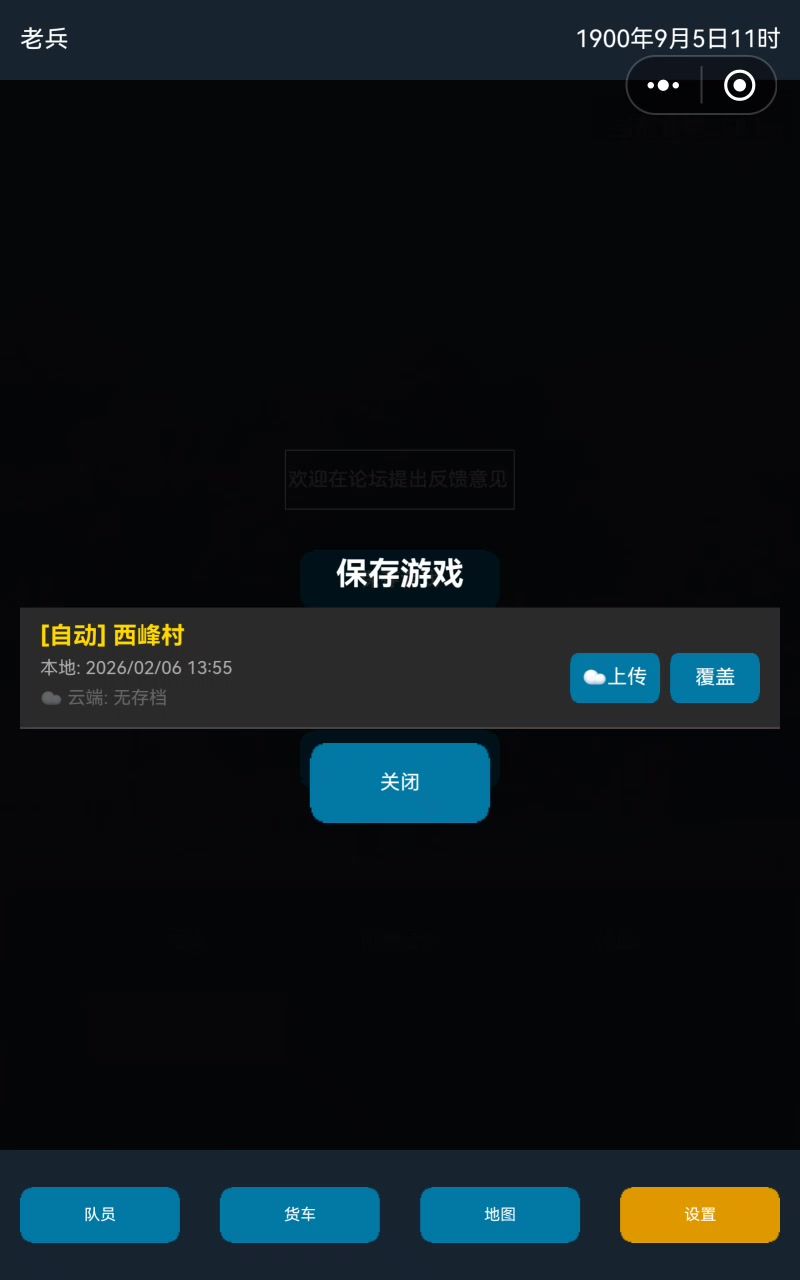Switch to the 货车 tab
The width and height of the screenshot is (800, 1280).
[x=300, y=1214]
